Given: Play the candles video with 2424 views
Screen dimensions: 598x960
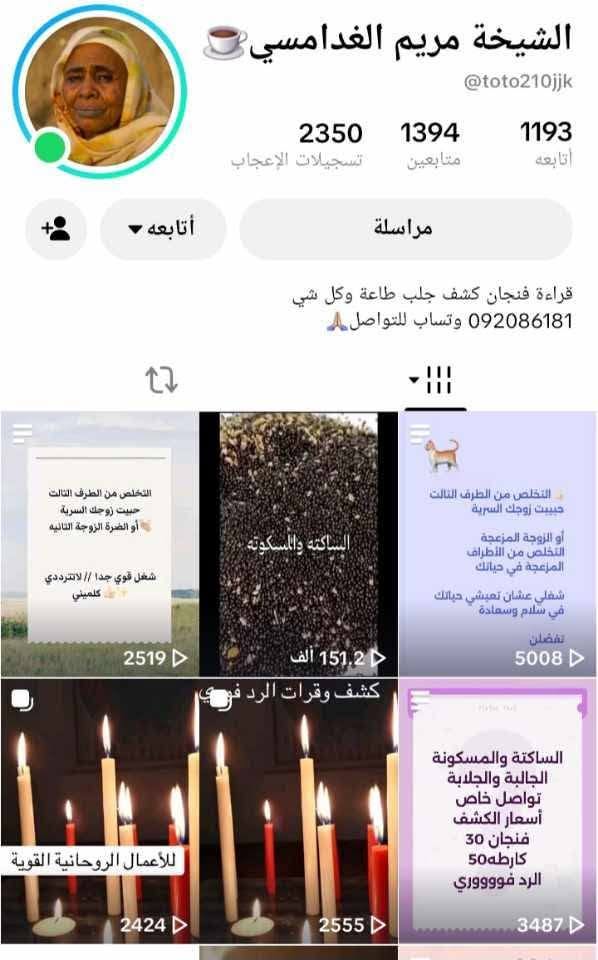Looking at the screenshot, I should click(100, 810).
